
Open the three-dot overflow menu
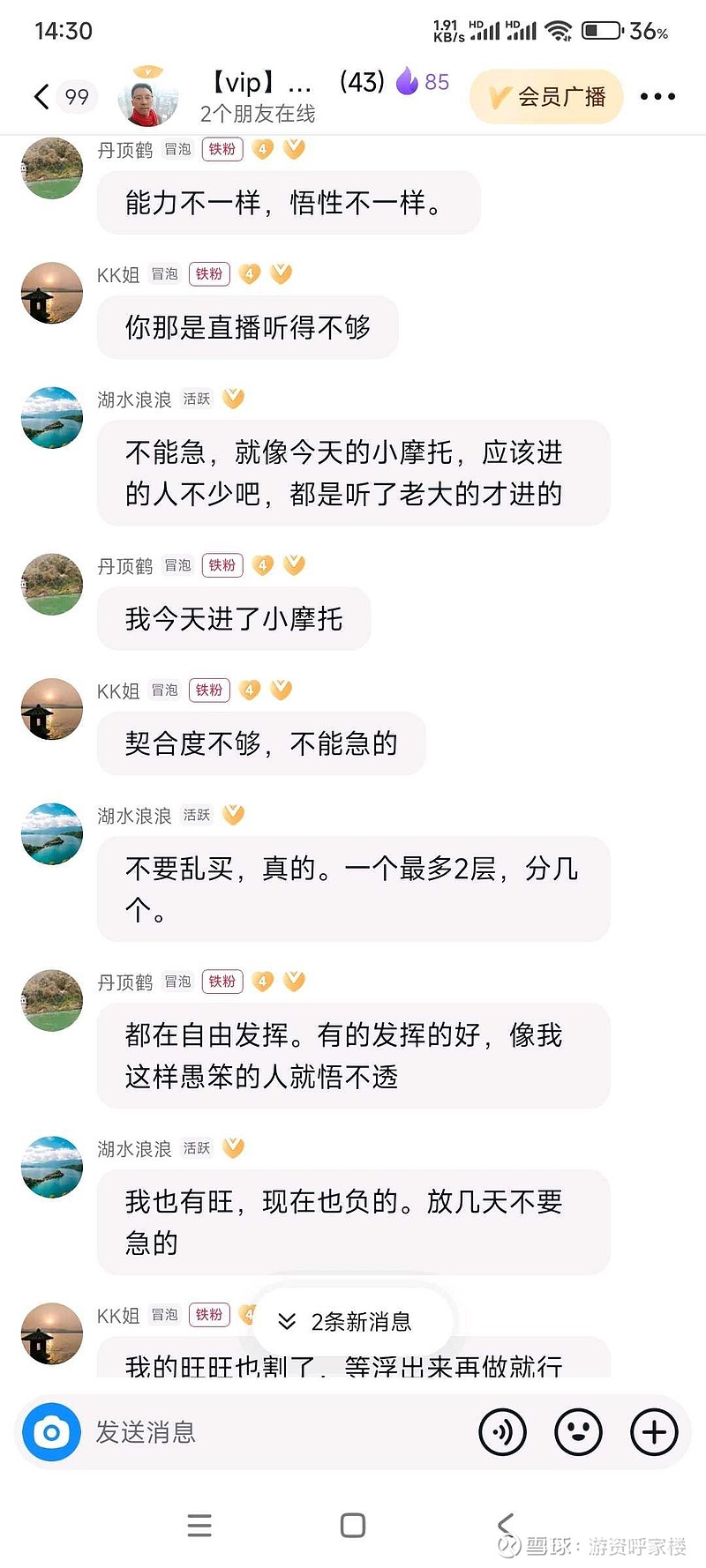657,97
